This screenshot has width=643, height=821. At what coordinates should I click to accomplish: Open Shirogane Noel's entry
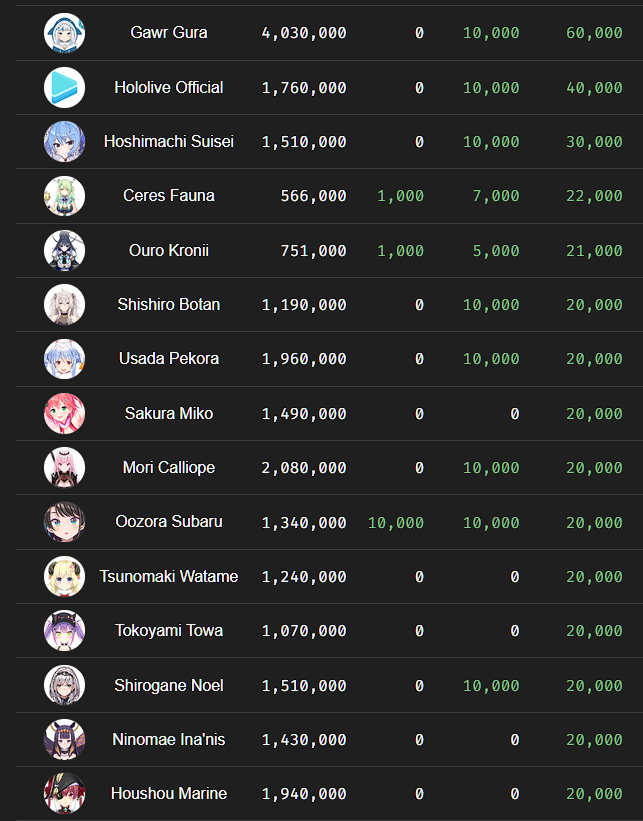pos(169,686)
